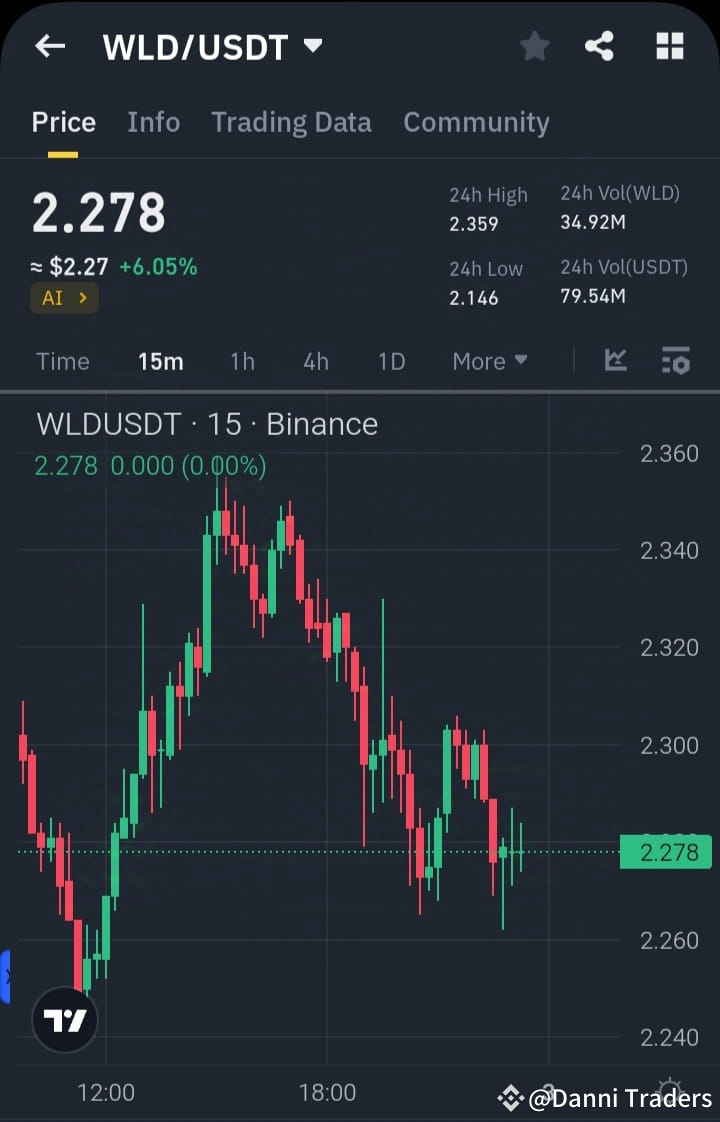Select the 15m interval button

[161, 362]
